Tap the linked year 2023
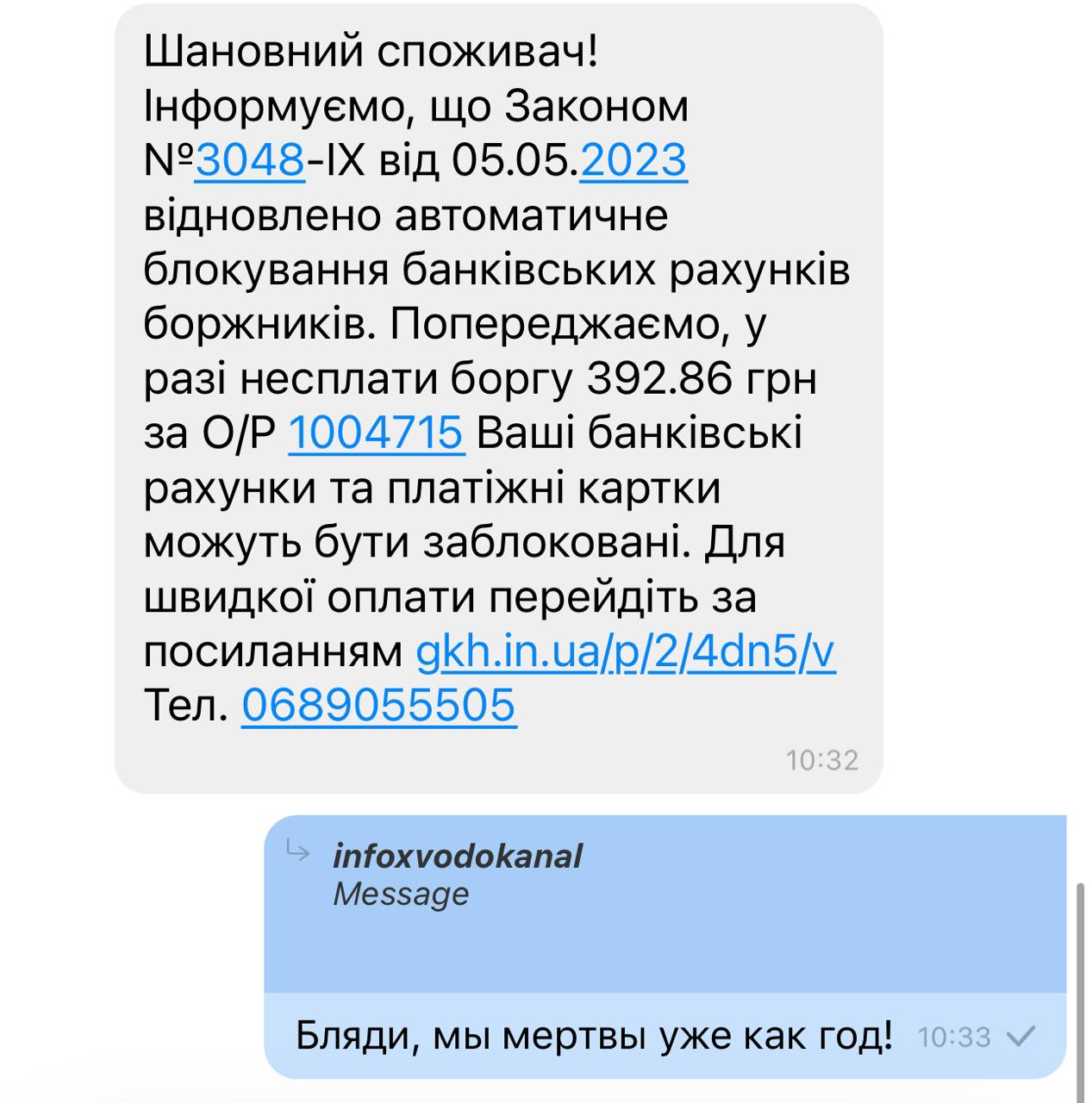Screen dimensions: 1092x1103 633,160
